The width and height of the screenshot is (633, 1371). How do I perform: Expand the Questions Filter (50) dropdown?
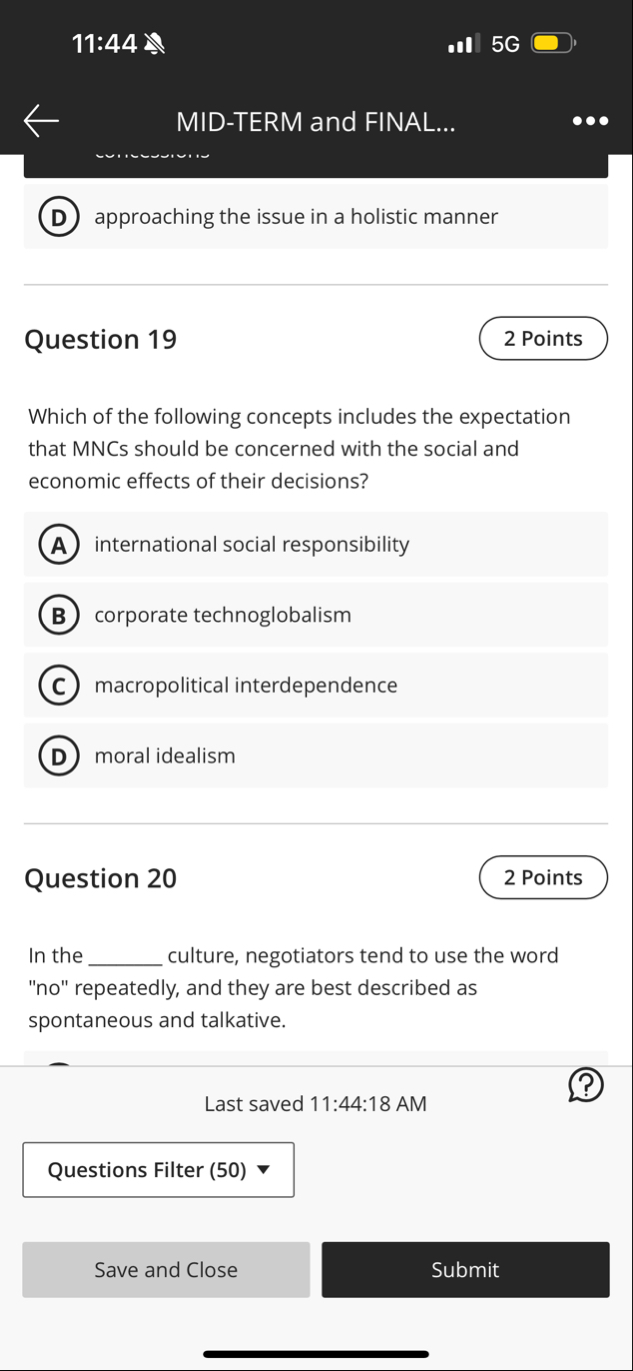(x=158, y=1170)
